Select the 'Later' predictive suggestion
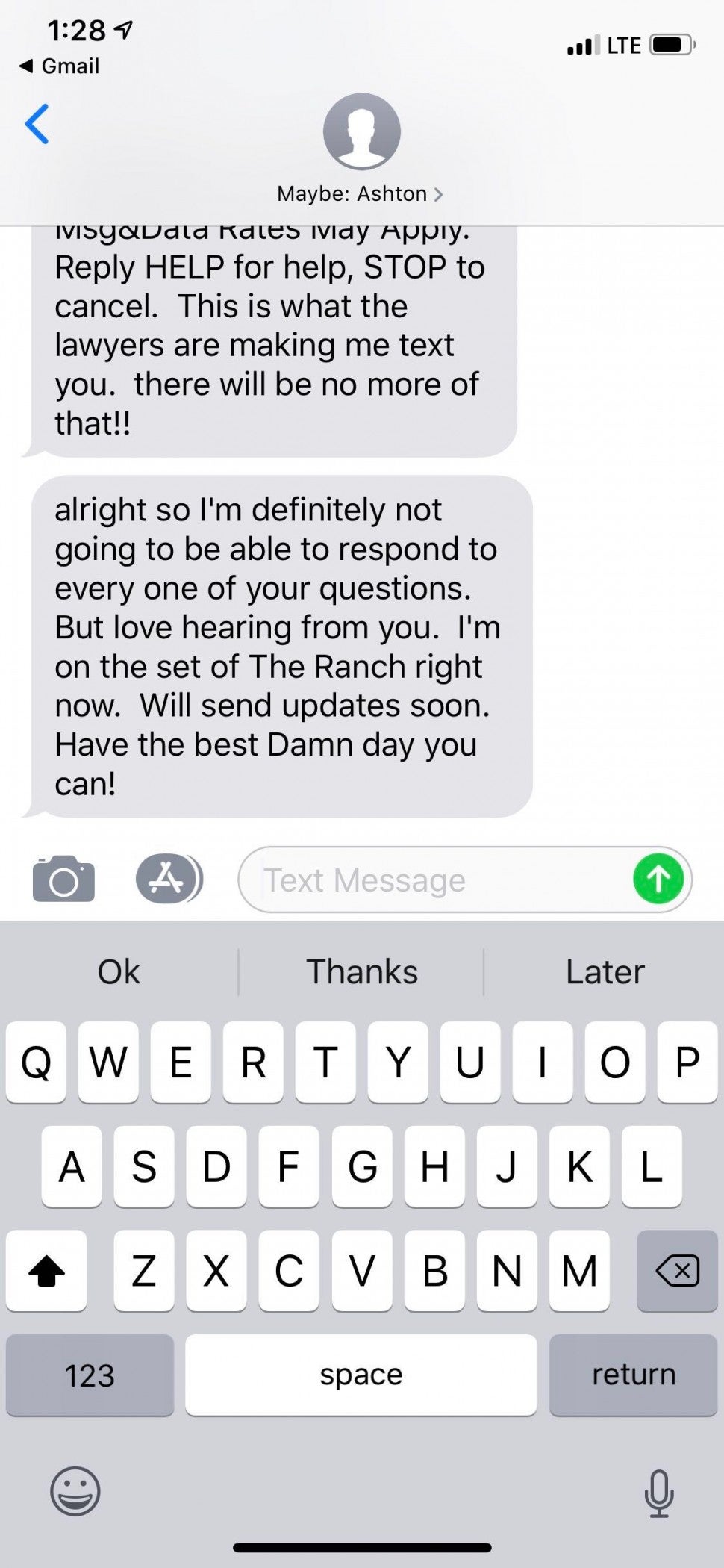This screenshot has height=1568, width=724. point(605,972)
